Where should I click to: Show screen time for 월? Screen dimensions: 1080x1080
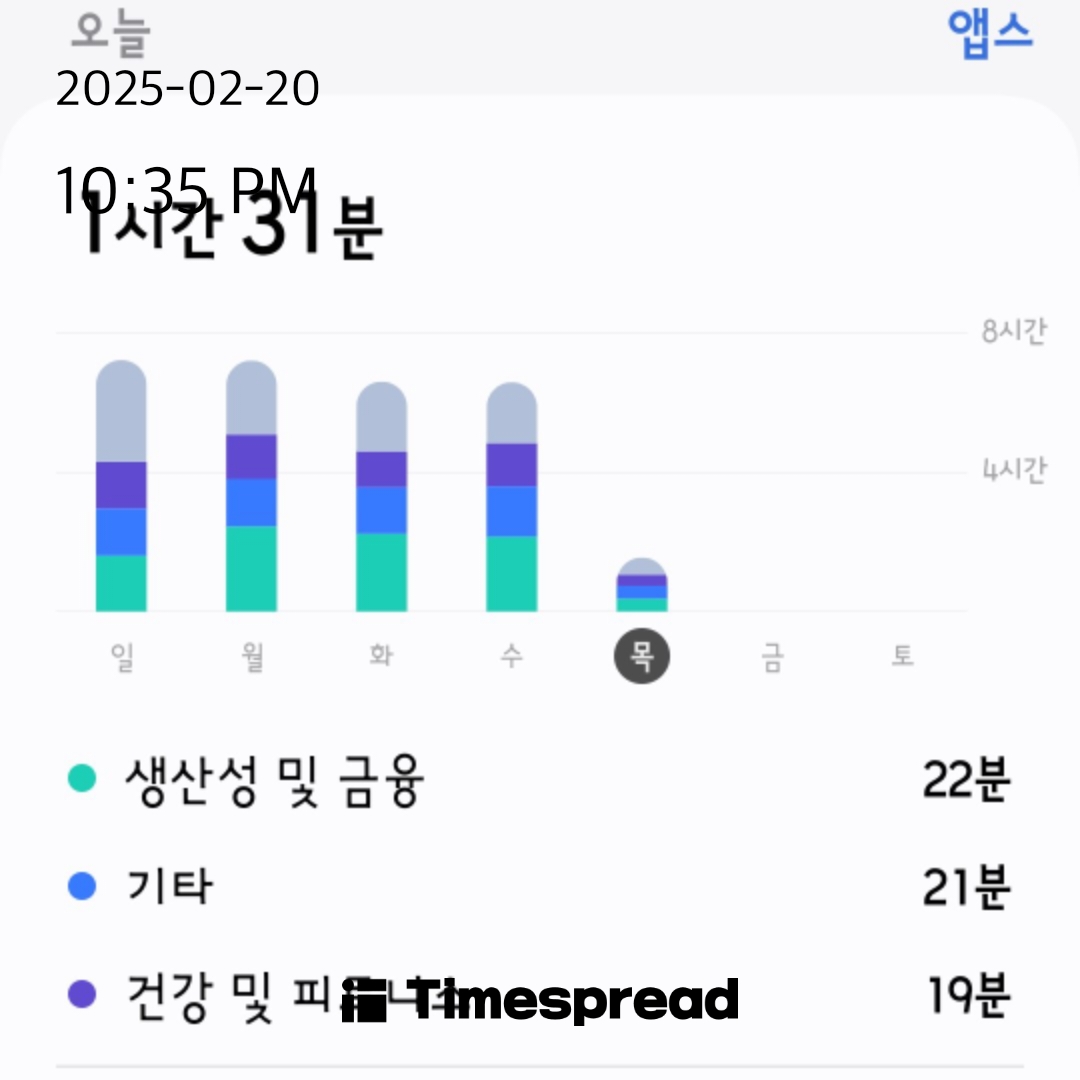252,657
